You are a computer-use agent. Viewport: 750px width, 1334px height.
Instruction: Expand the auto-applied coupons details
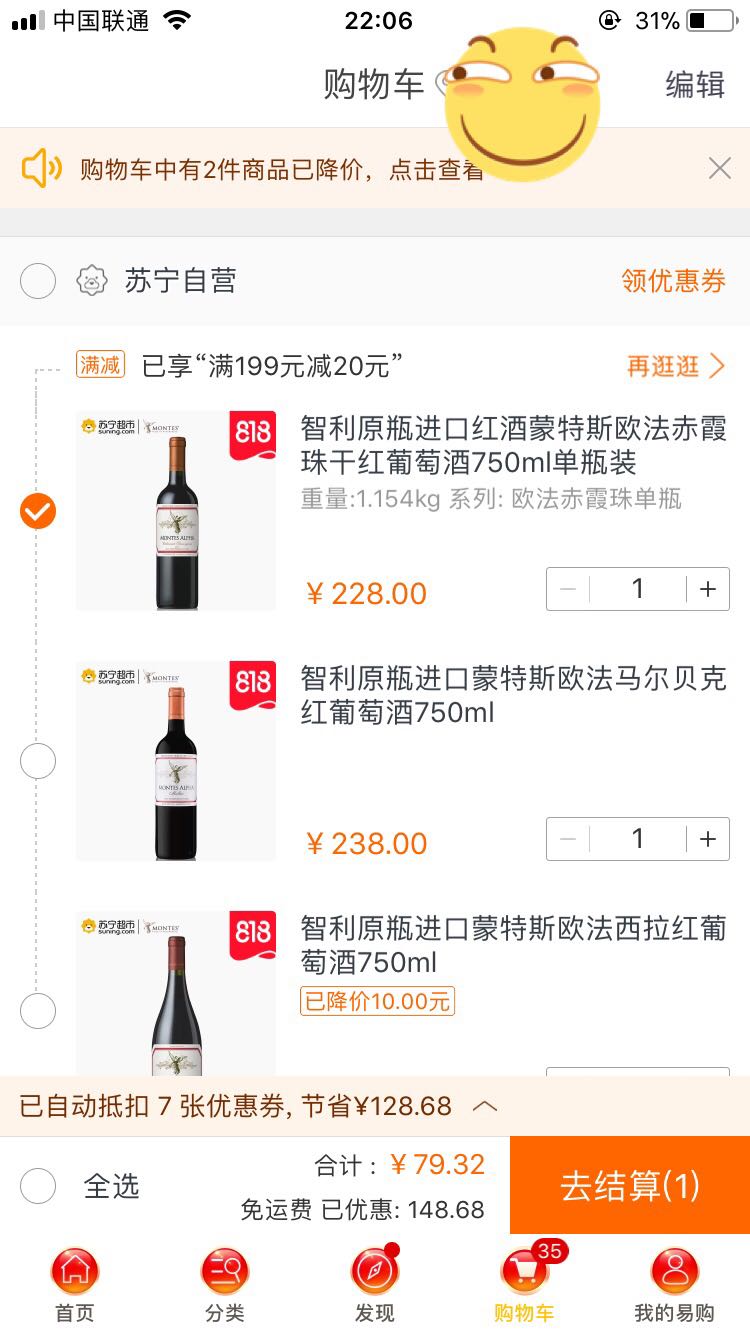coord(485,1106)
